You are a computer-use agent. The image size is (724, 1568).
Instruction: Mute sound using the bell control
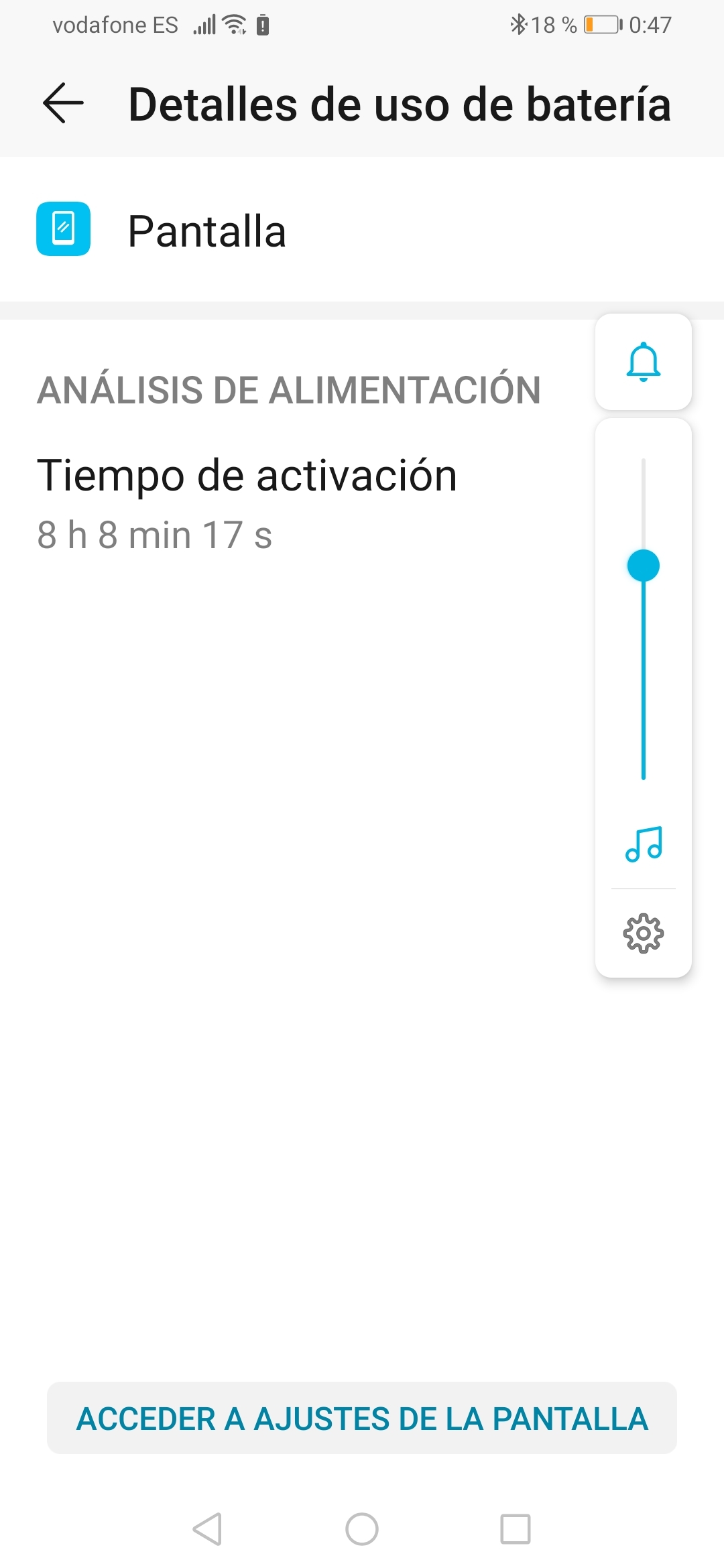click(642, 362)
